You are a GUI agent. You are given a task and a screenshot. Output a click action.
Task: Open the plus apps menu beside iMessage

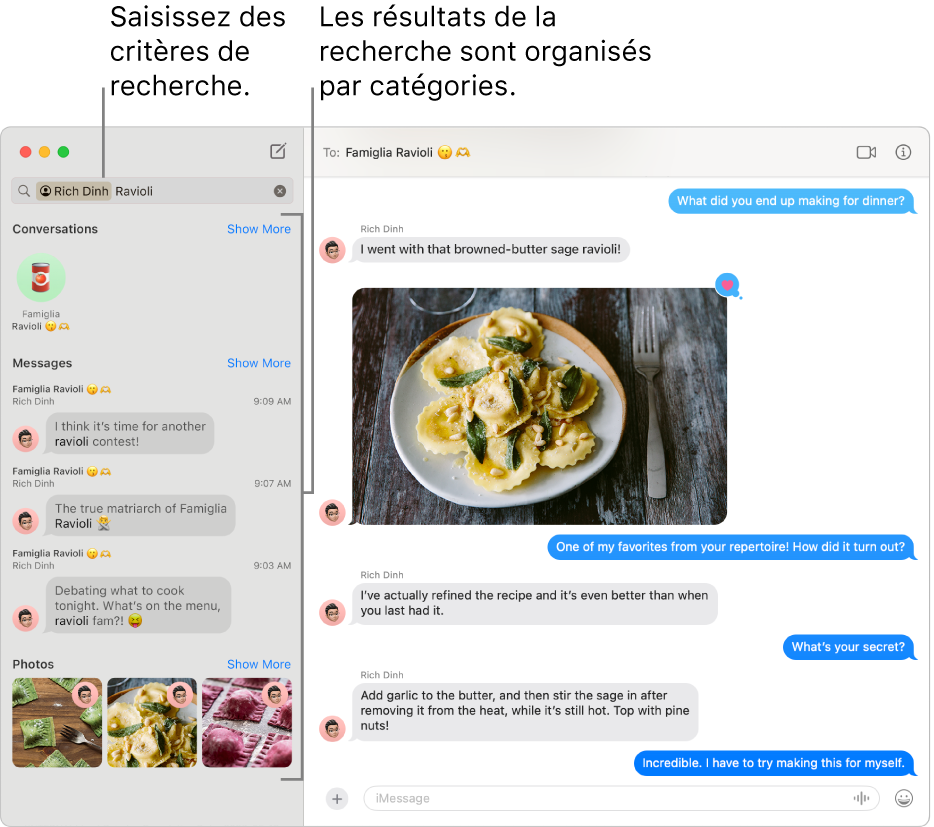point(337,798)
